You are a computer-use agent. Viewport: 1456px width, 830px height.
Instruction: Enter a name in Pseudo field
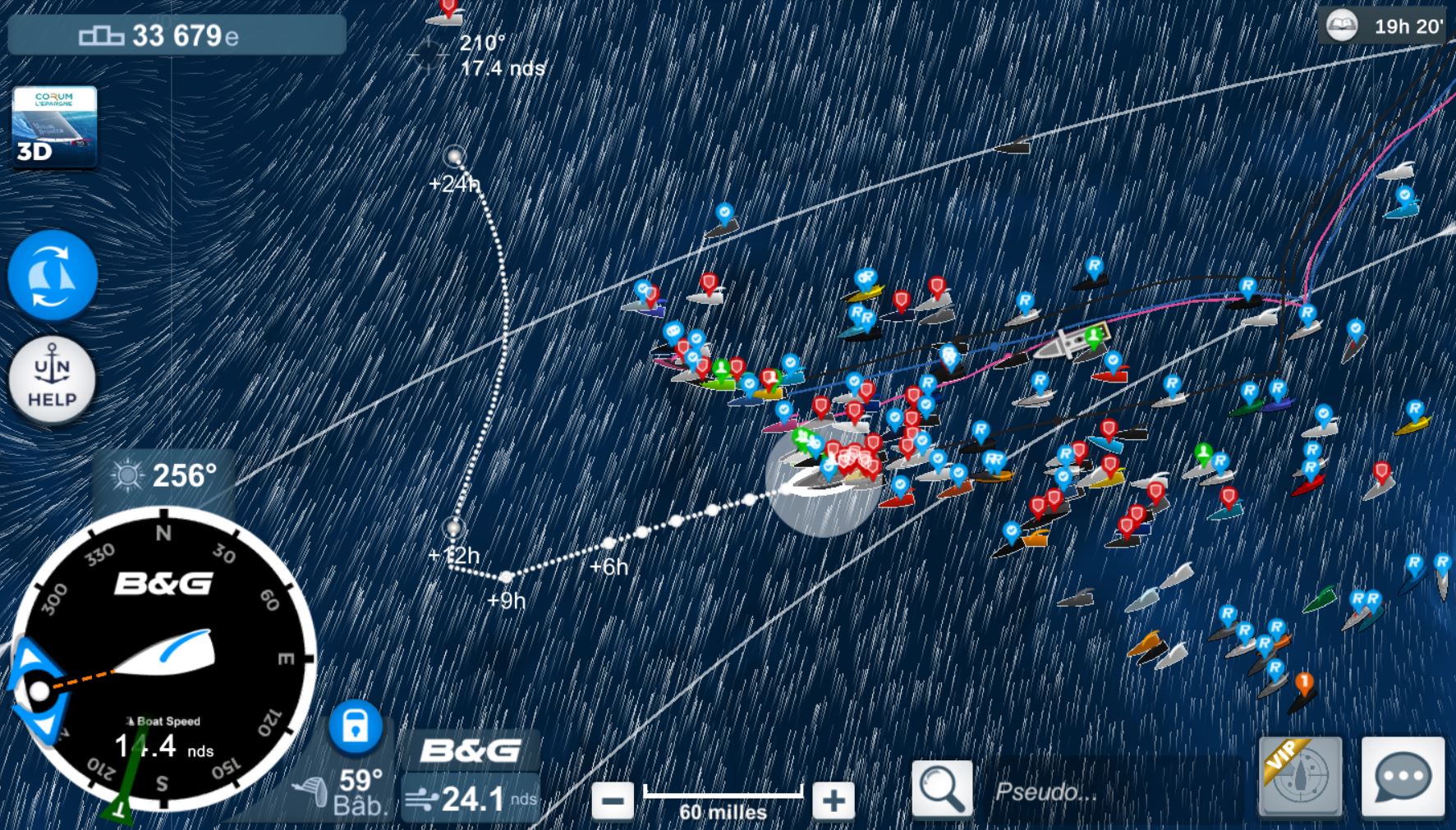1109,791
